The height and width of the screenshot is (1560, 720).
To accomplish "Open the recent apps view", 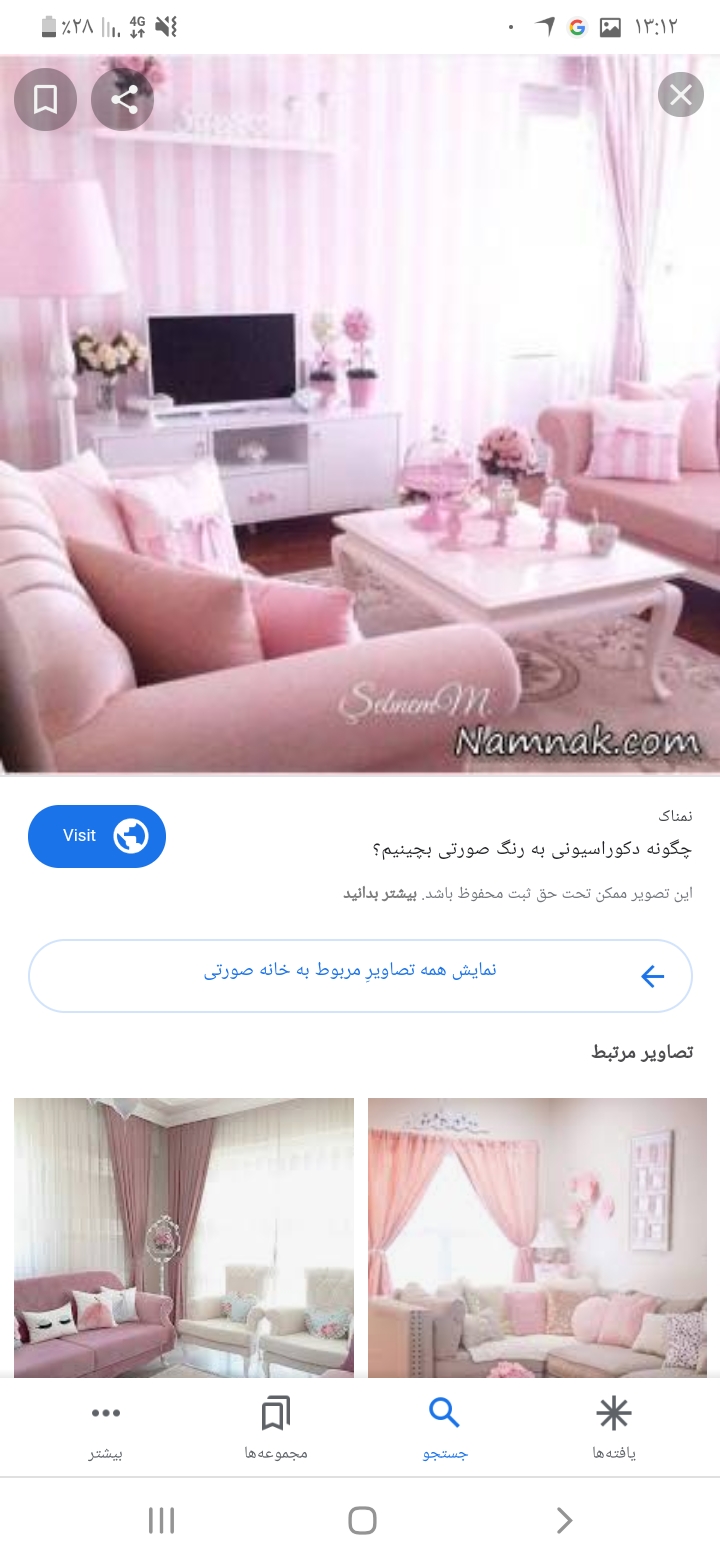I will pyautogui.click(x=161, y=1521).
